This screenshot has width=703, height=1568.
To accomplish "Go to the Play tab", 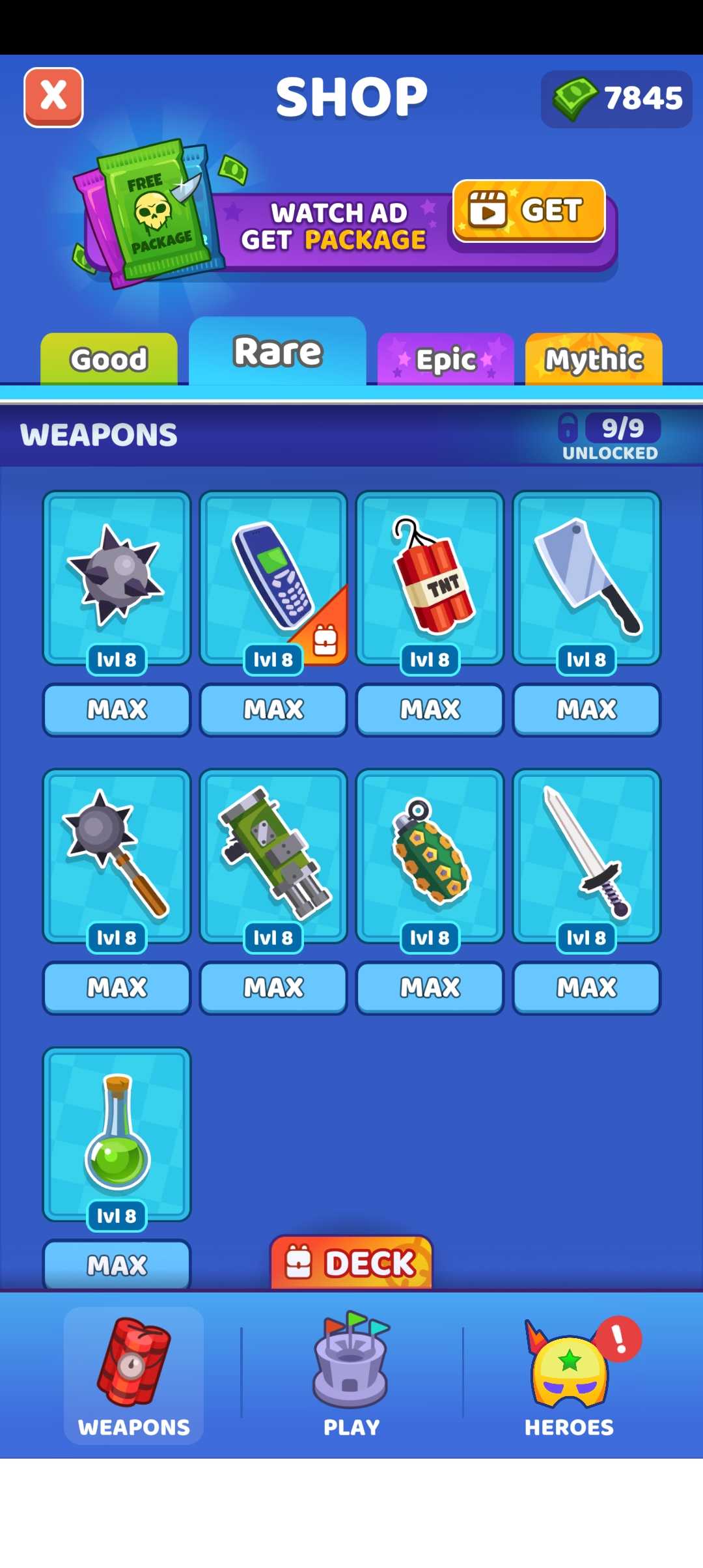I will pos(351,1375).
